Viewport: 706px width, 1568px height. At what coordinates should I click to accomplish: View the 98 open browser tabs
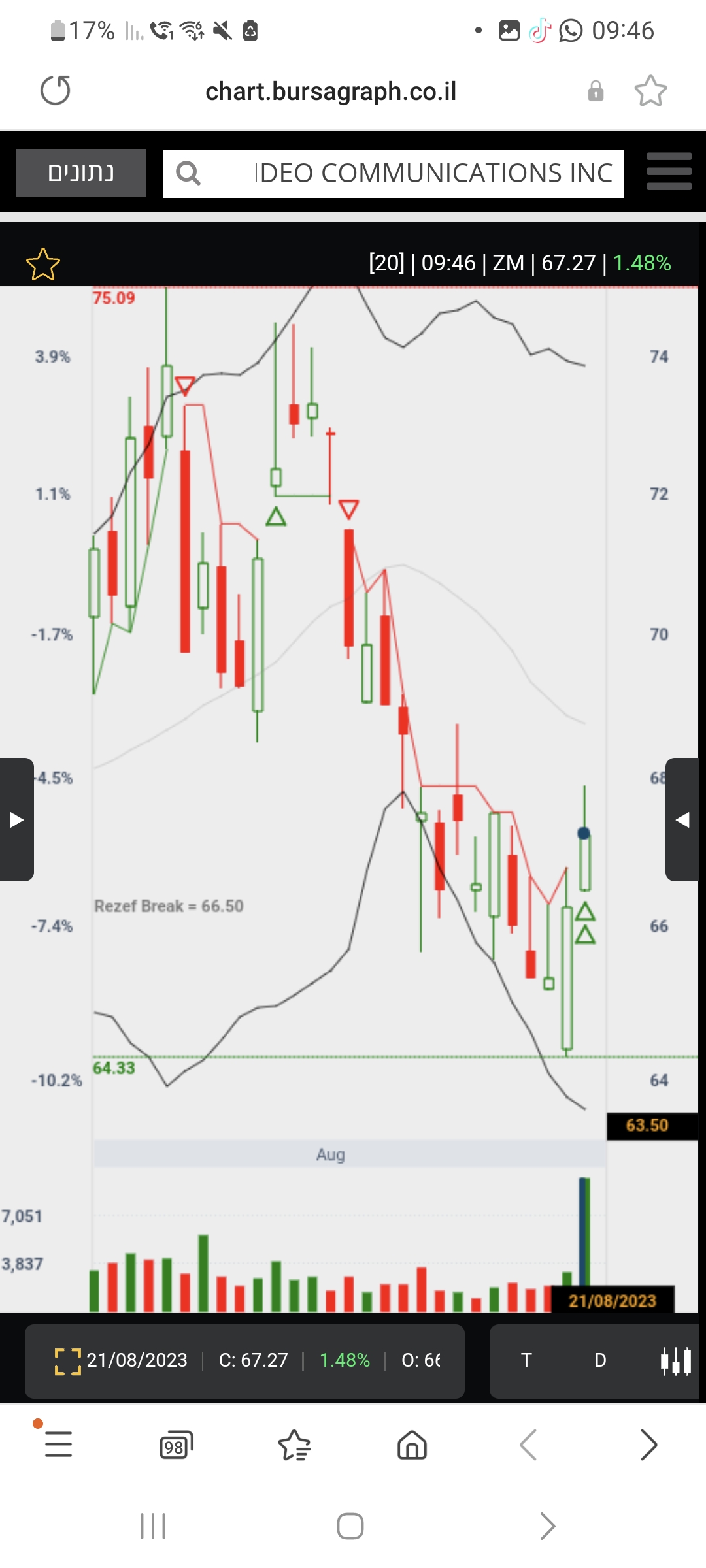click(176, 1445)
